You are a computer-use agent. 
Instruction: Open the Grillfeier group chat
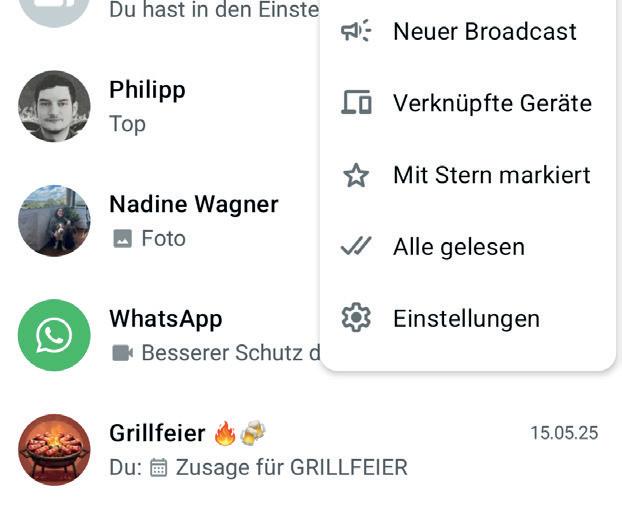300,449
